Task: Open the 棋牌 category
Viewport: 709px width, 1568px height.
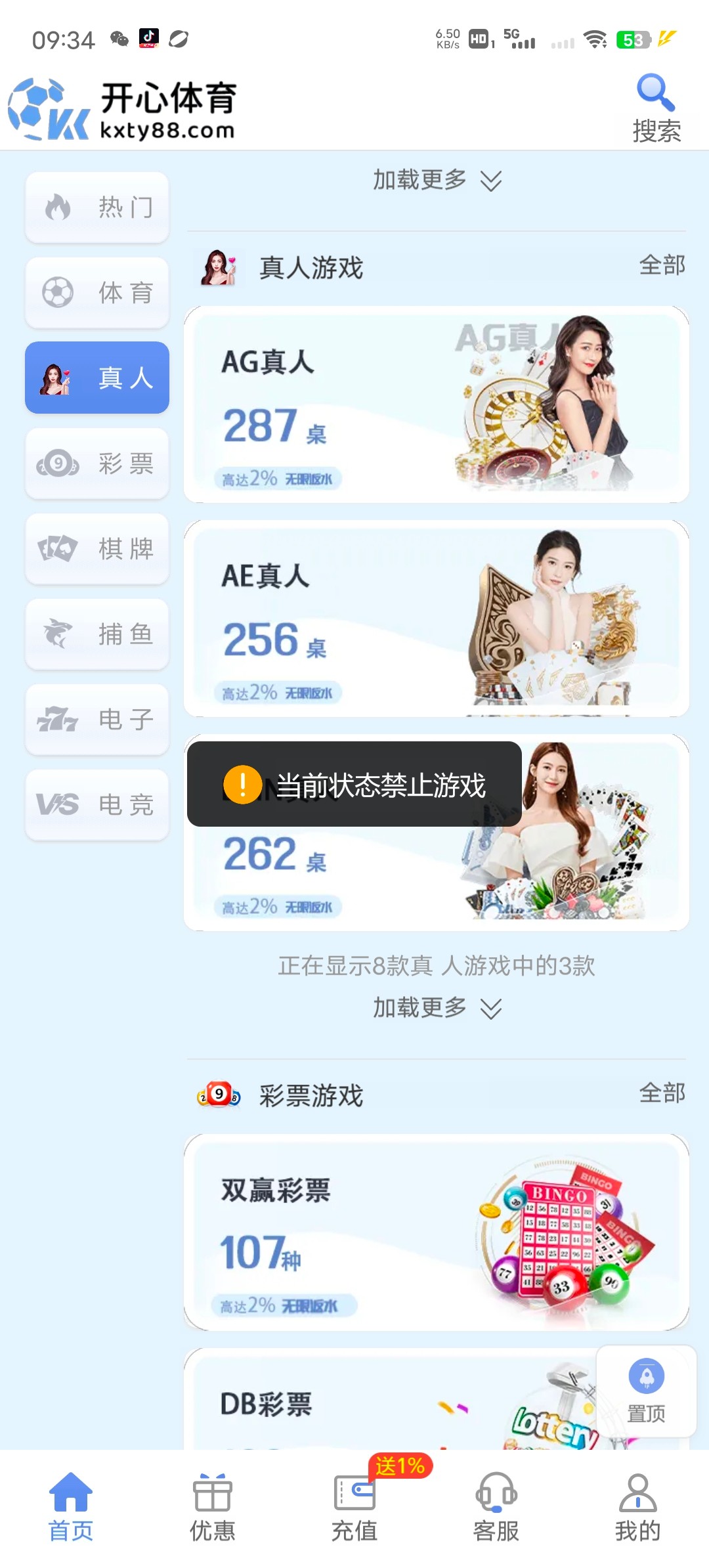Action: pos(97,549)
